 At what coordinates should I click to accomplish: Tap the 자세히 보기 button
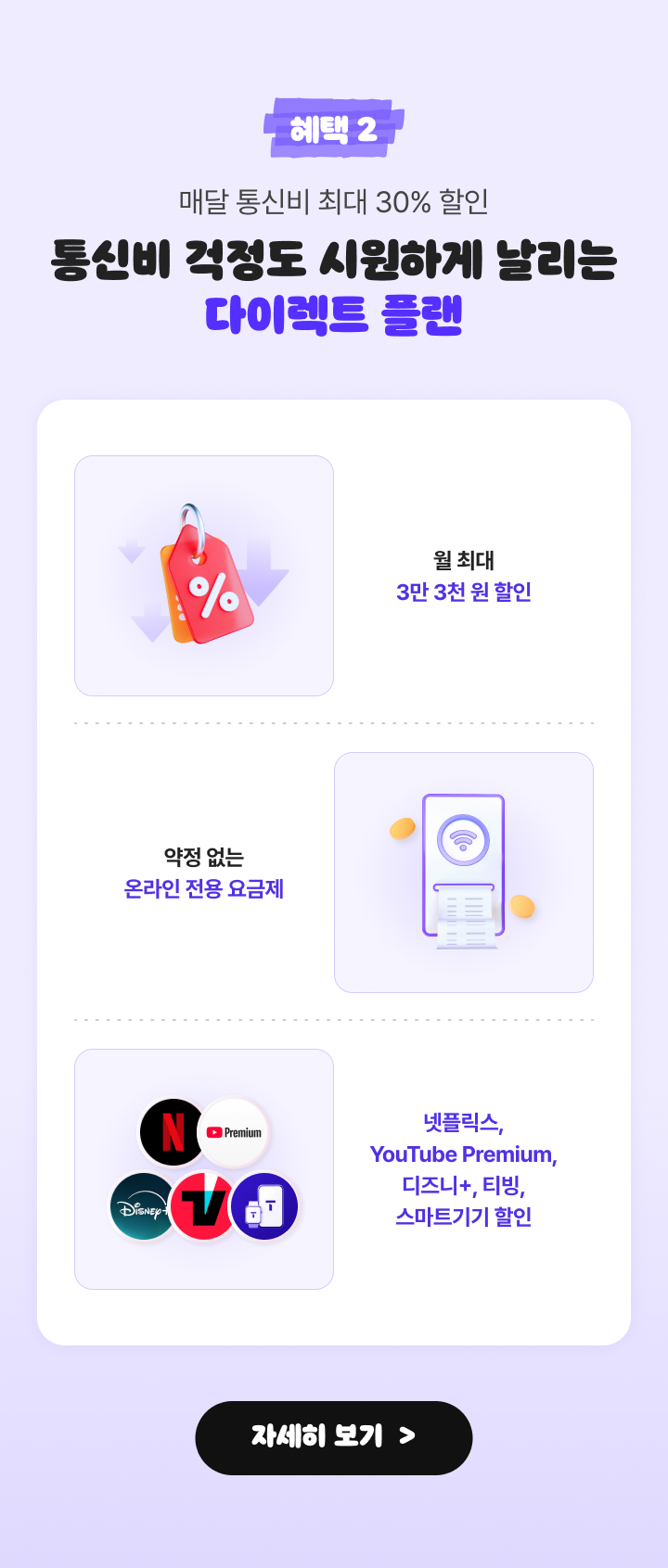point(333,1437)
